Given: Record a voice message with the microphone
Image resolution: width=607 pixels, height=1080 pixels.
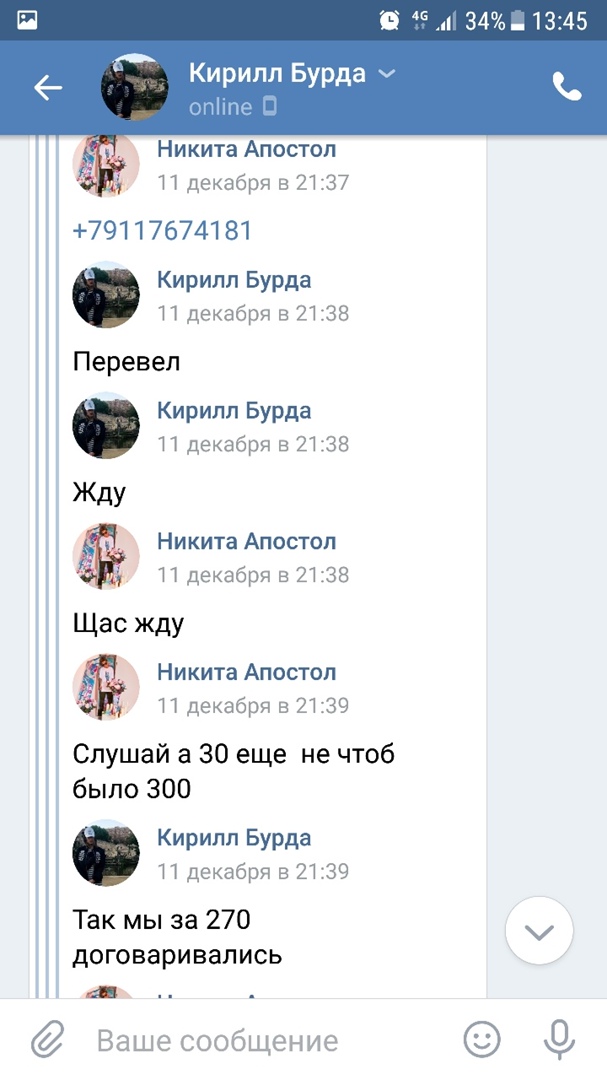Looking at the screenshot, I should pyautogui.click(x=559, y=1040).
